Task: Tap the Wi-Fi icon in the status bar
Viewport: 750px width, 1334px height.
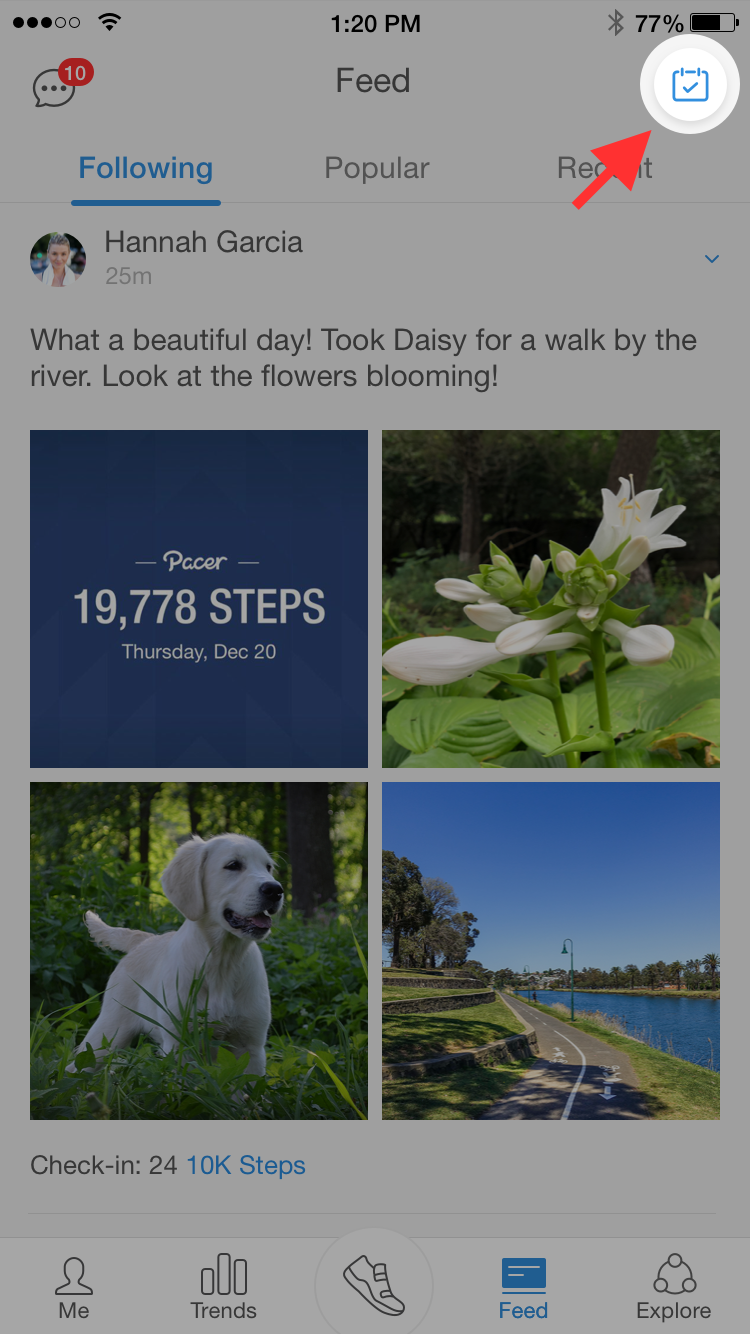Action: click(x=111, y=19)
